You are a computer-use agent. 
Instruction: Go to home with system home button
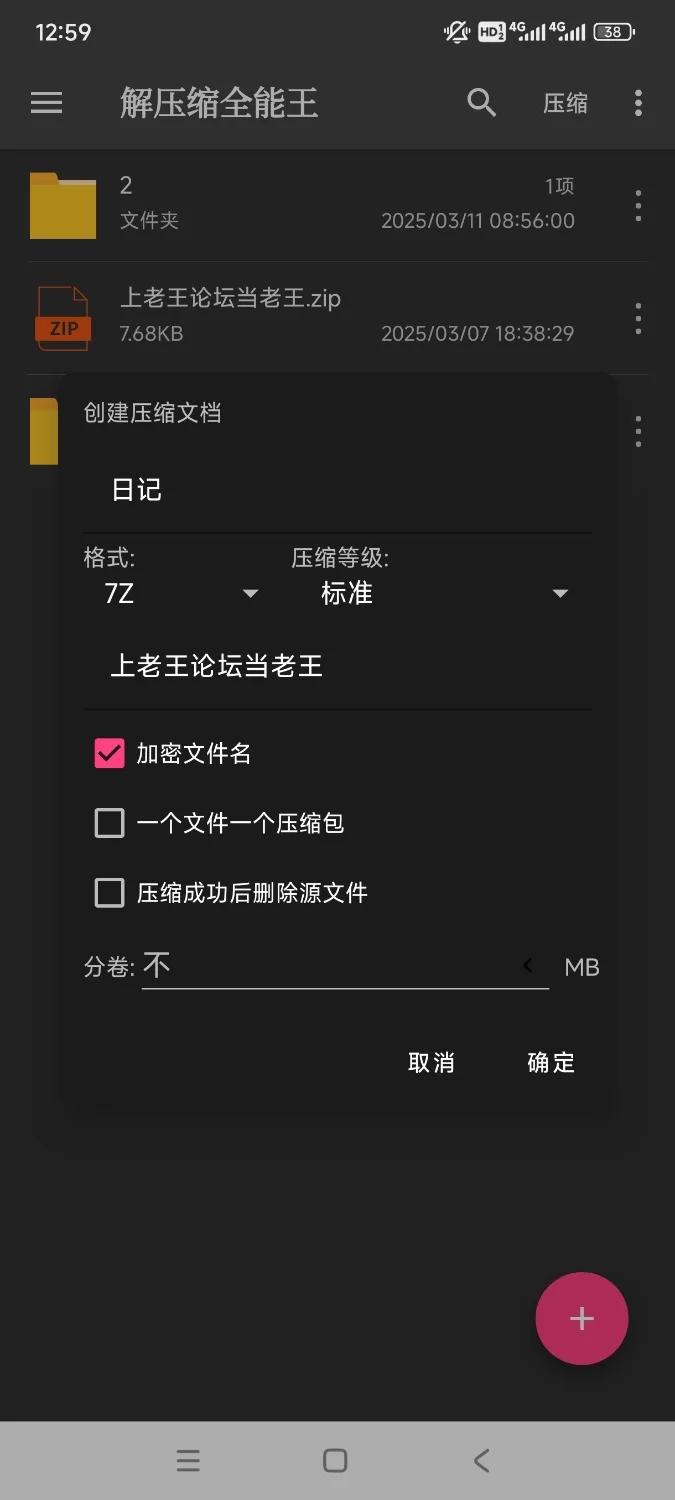click(x=335, y=1461)
